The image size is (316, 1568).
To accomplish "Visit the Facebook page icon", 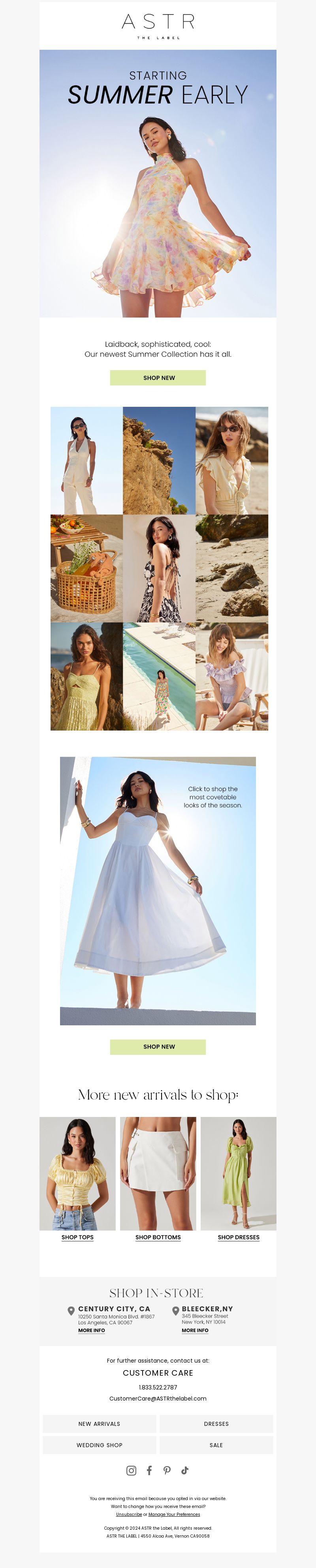I will (x=149, y=1470).
